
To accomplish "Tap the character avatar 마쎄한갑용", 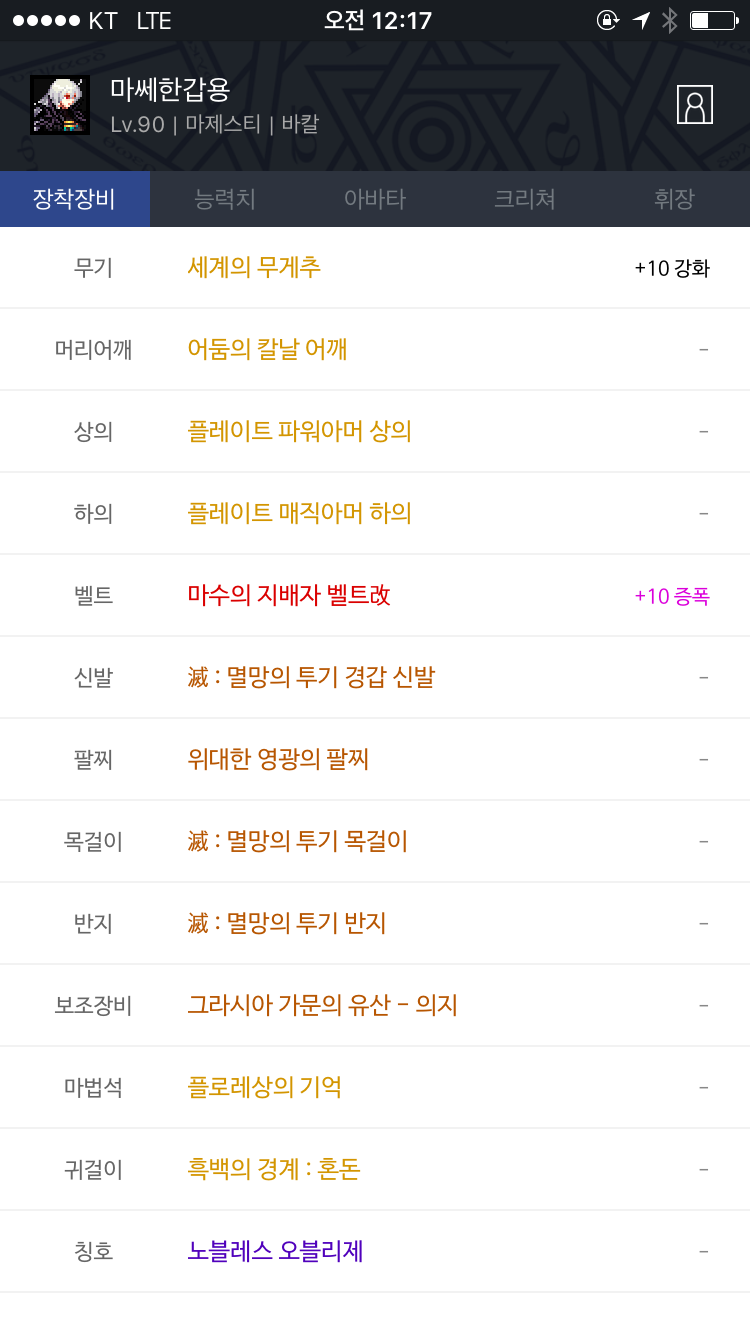I will tap(60, 105).
